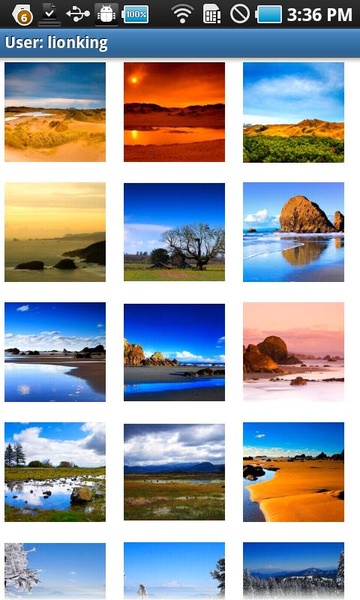Open the snowy tree branch photo
Image resolution: width=360 pixels, height=600 pixels.
coord(55,571)
